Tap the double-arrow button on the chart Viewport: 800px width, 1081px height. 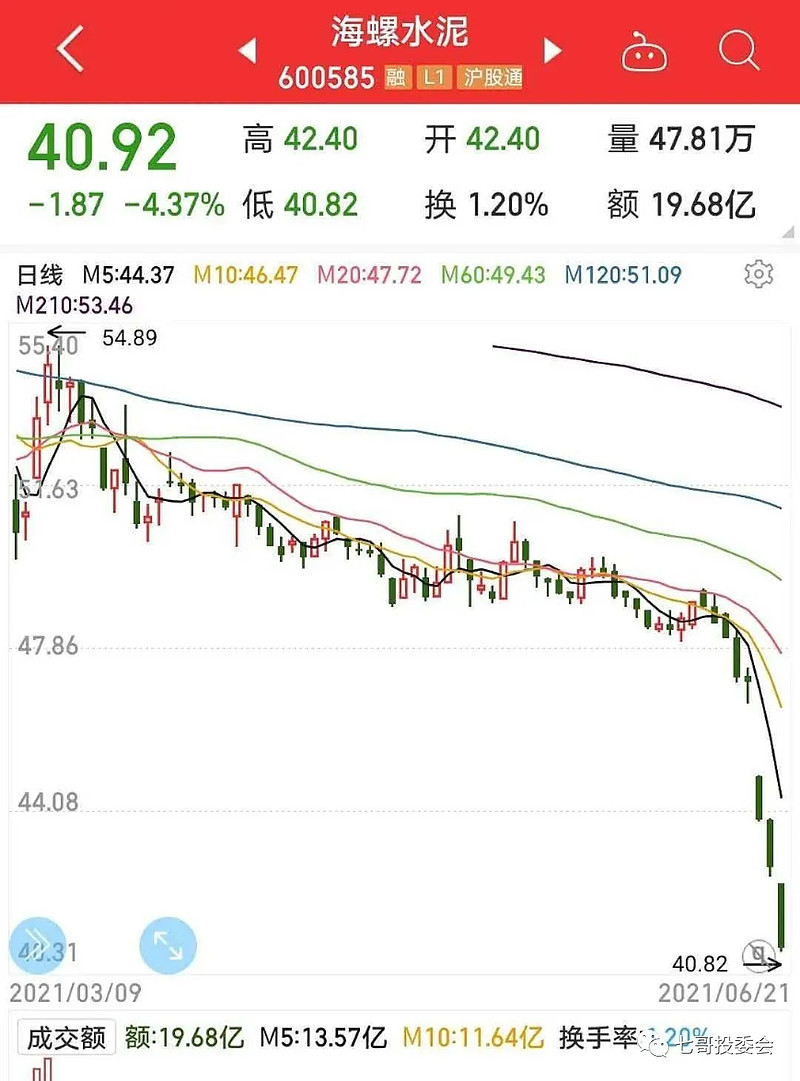coord(38,943)
